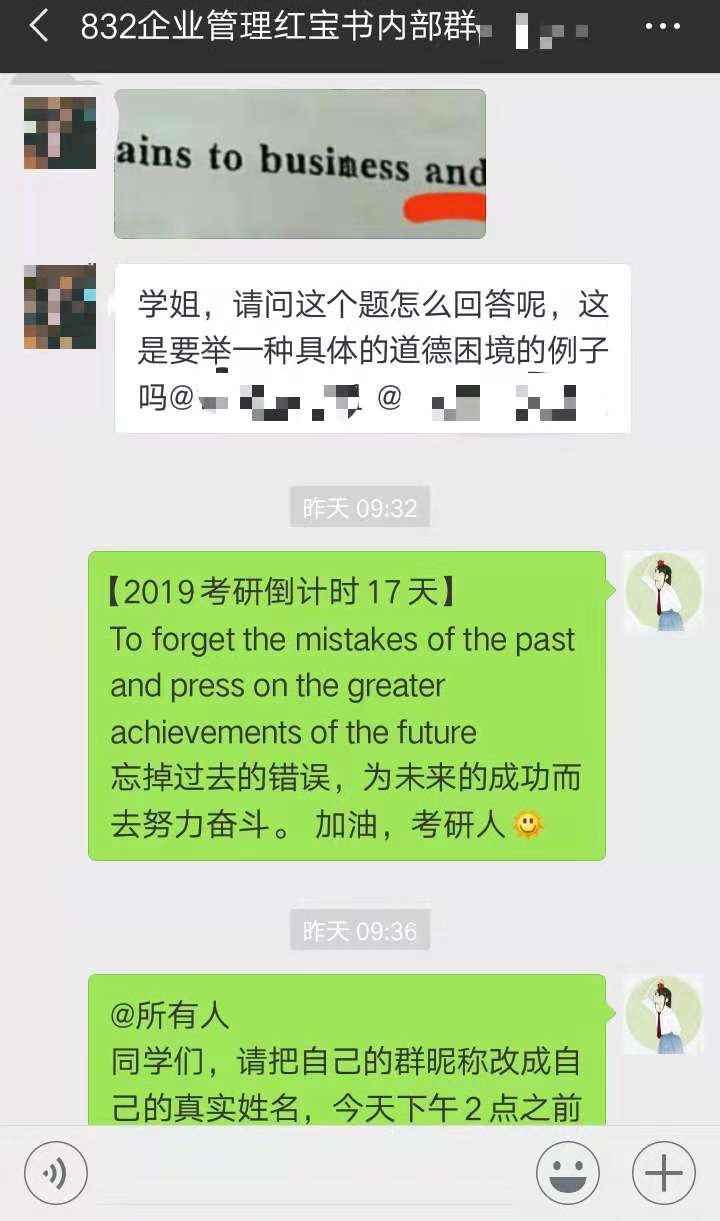Open avatar beside the @所有人 message
The width and height of the screenshot is (720, 1221).
point(662,1014)
